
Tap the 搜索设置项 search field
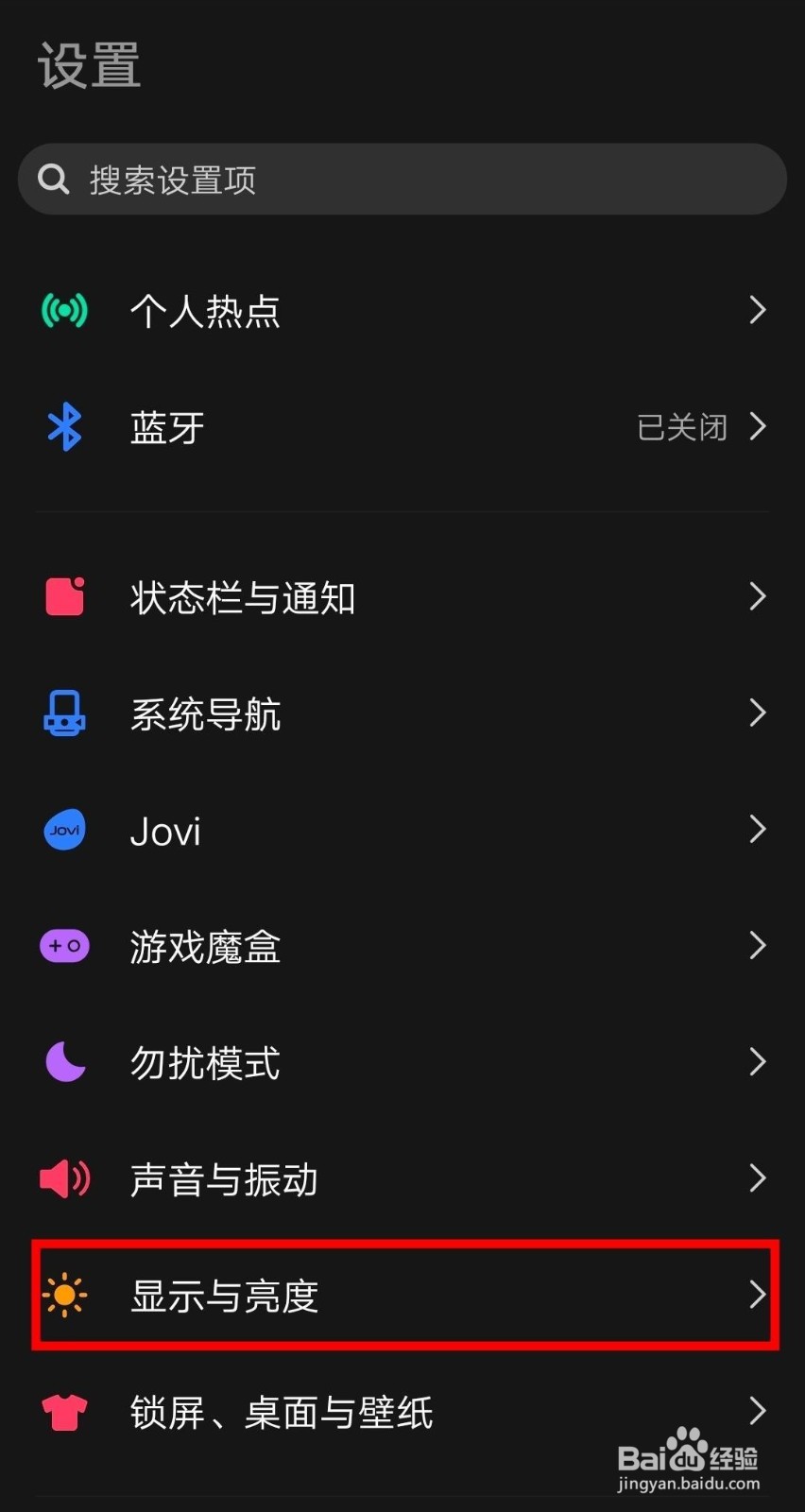(402, 180)
